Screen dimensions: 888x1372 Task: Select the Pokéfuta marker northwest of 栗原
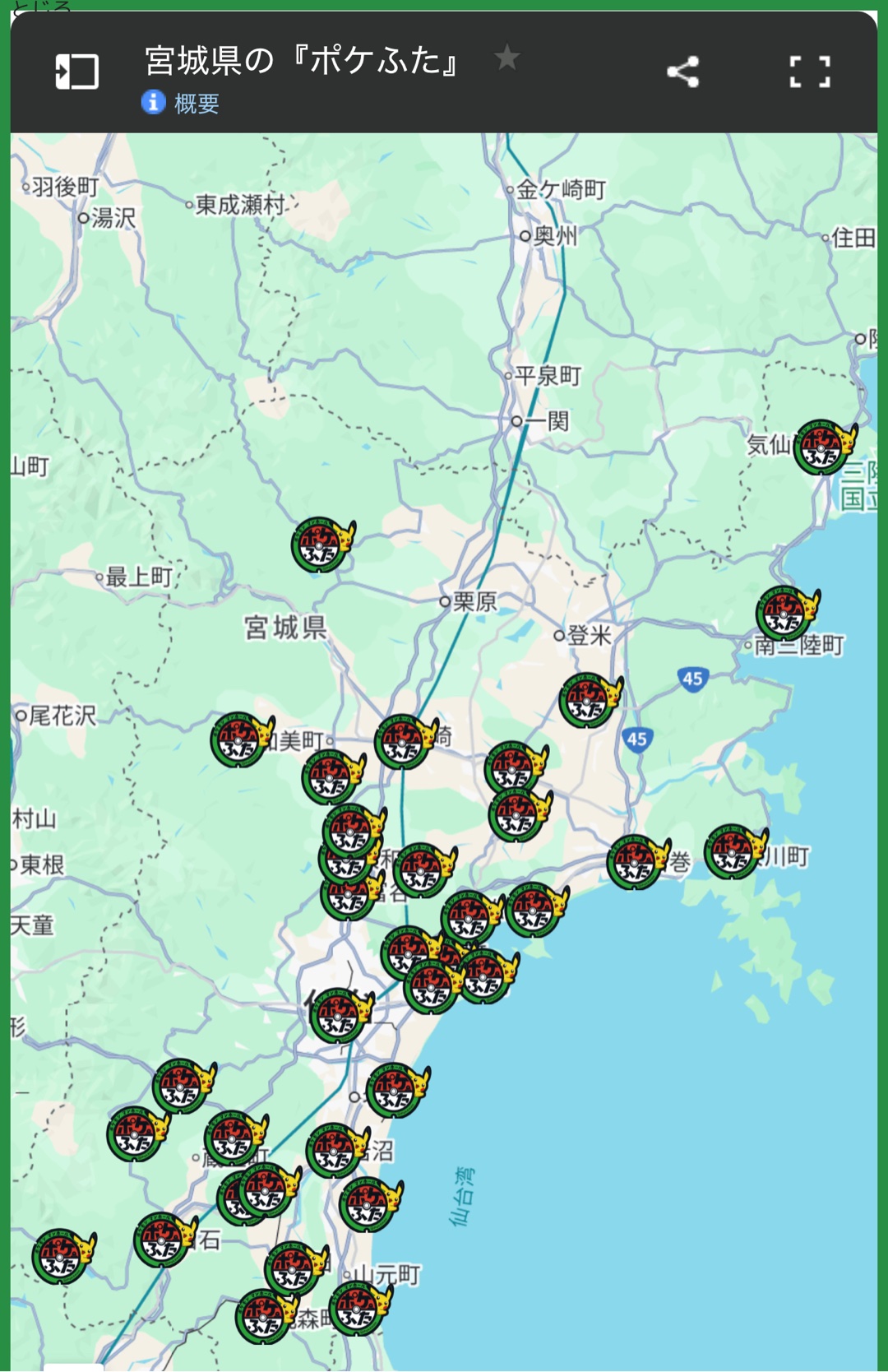[321, 545]
